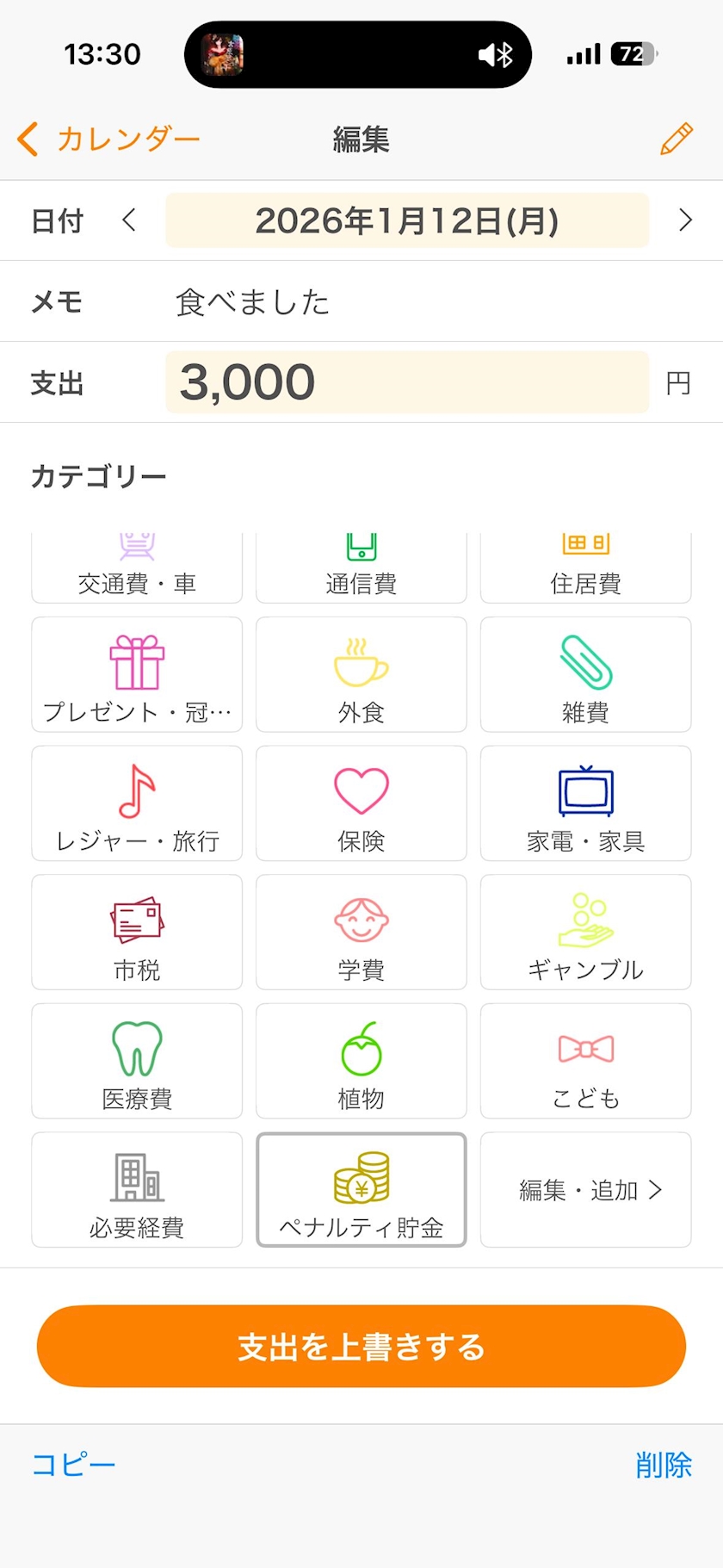The width and height of the screenshot is (723, 1568).
Task: Open the date picker for 2026年1月12日
Action: click(407, 220)
